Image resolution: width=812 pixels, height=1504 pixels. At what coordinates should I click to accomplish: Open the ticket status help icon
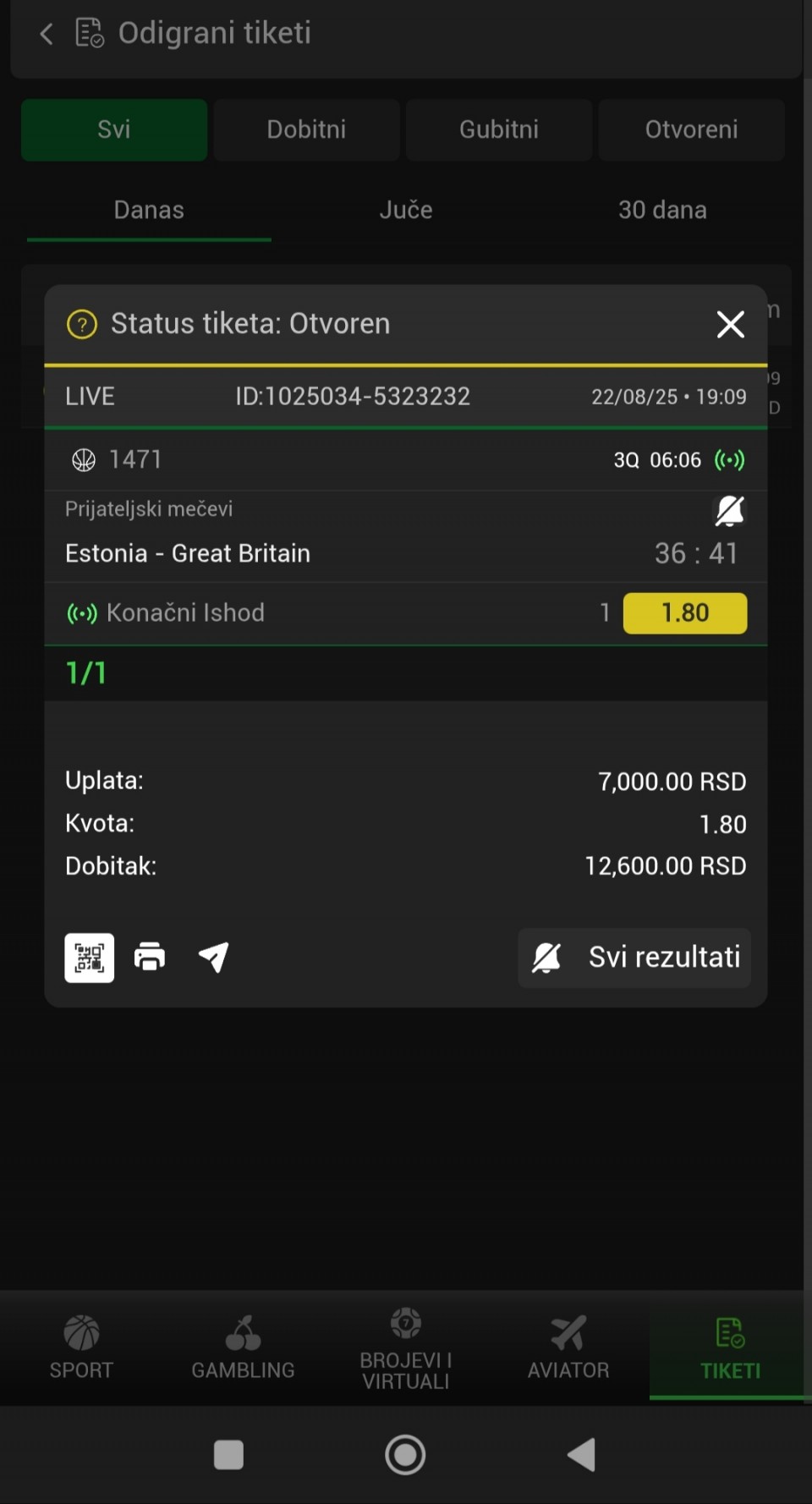coord(82,324)
